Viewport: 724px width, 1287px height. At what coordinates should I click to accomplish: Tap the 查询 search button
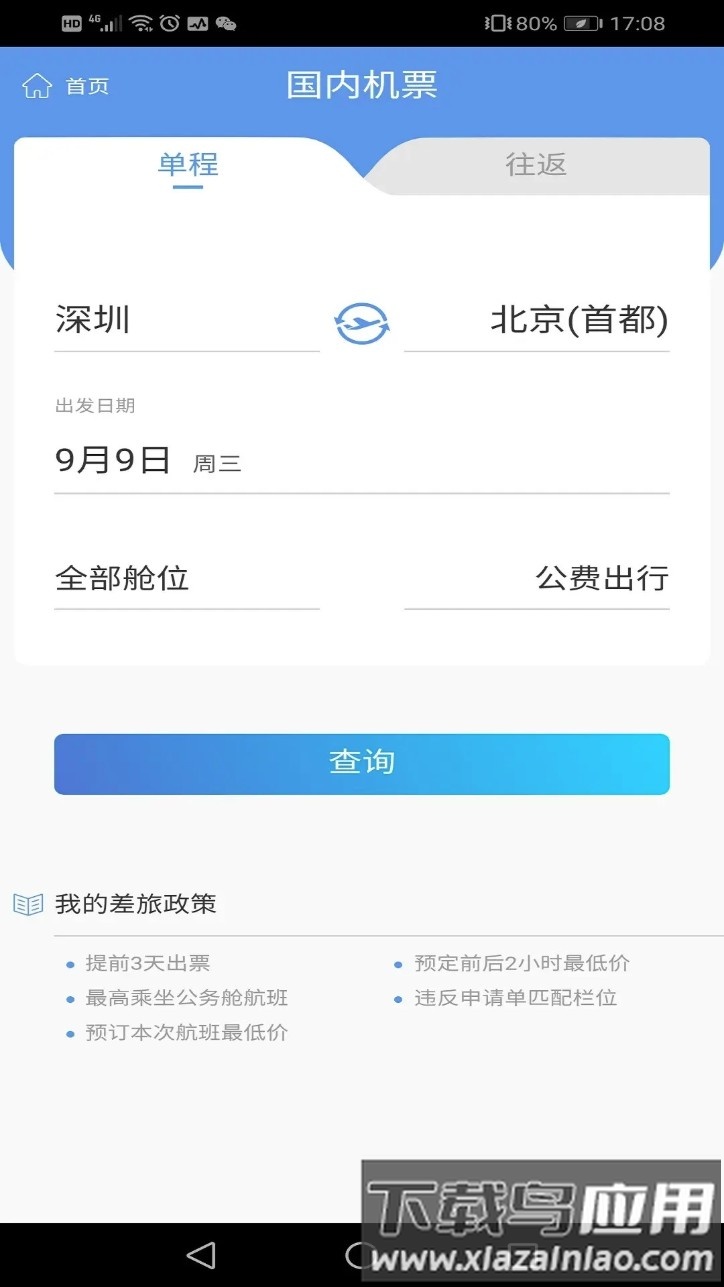pos(362,762)
